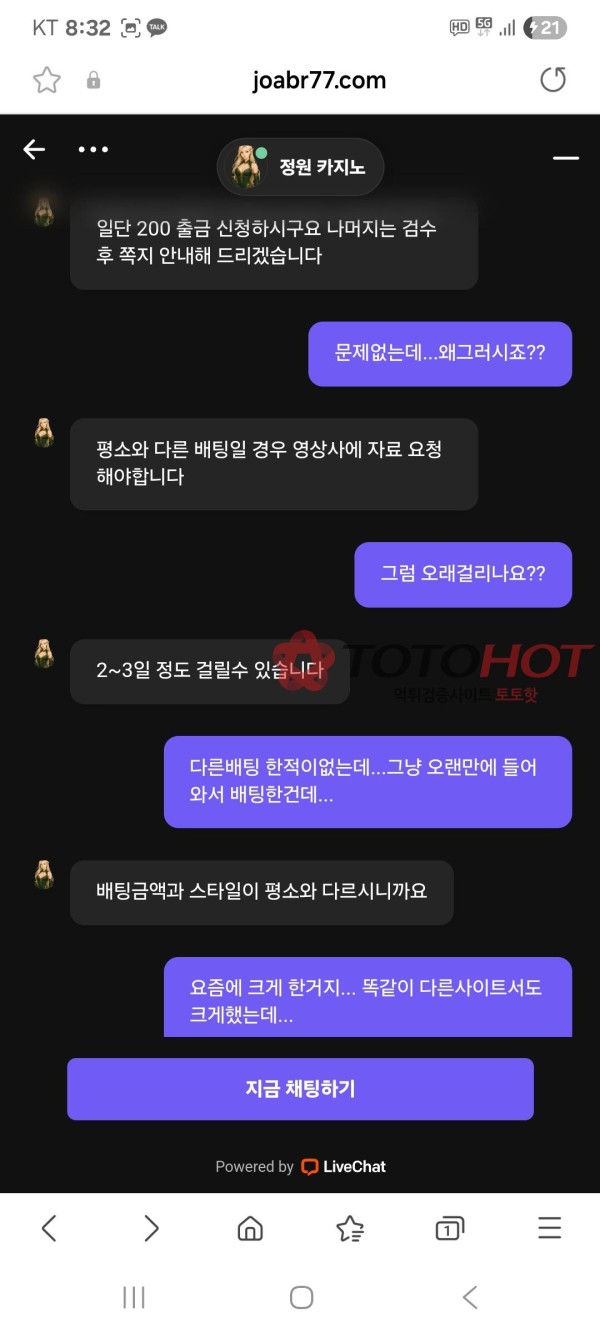
Task: Open the browser bookmarks list
Action: click(x=350, y=1228)
